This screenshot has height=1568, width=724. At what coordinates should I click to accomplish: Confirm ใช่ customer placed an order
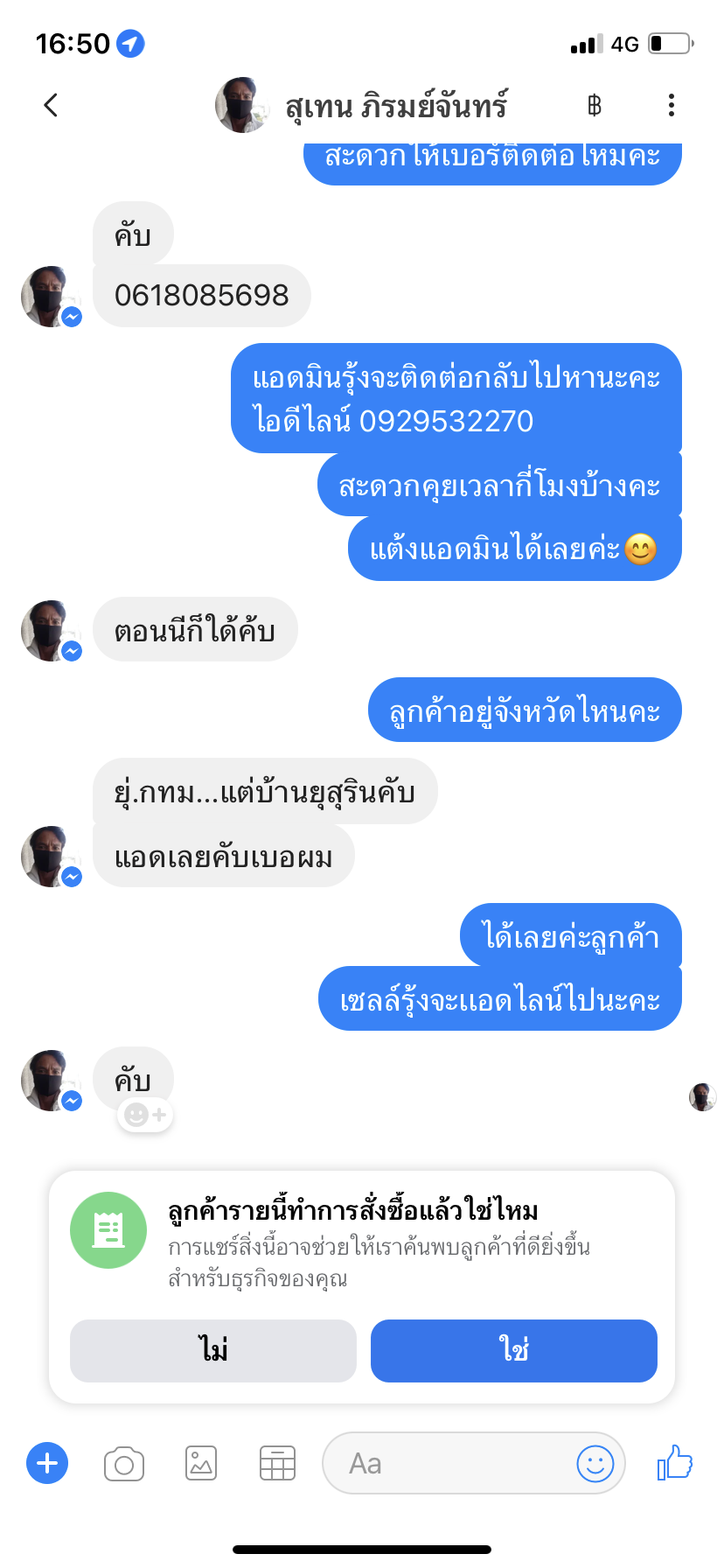point(513,1350)
